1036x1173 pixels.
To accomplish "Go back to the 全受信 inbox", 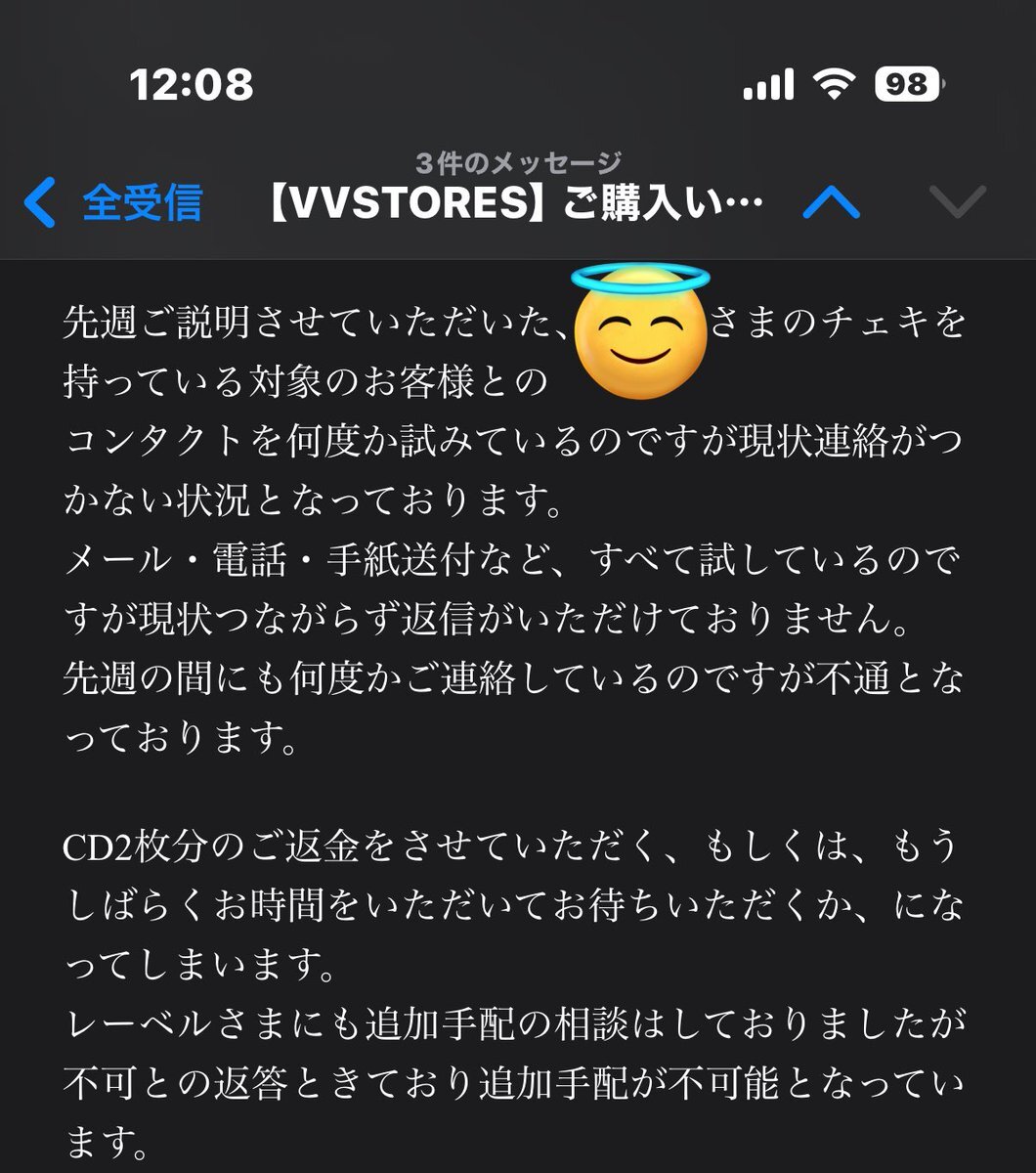I will coord(112,203).
